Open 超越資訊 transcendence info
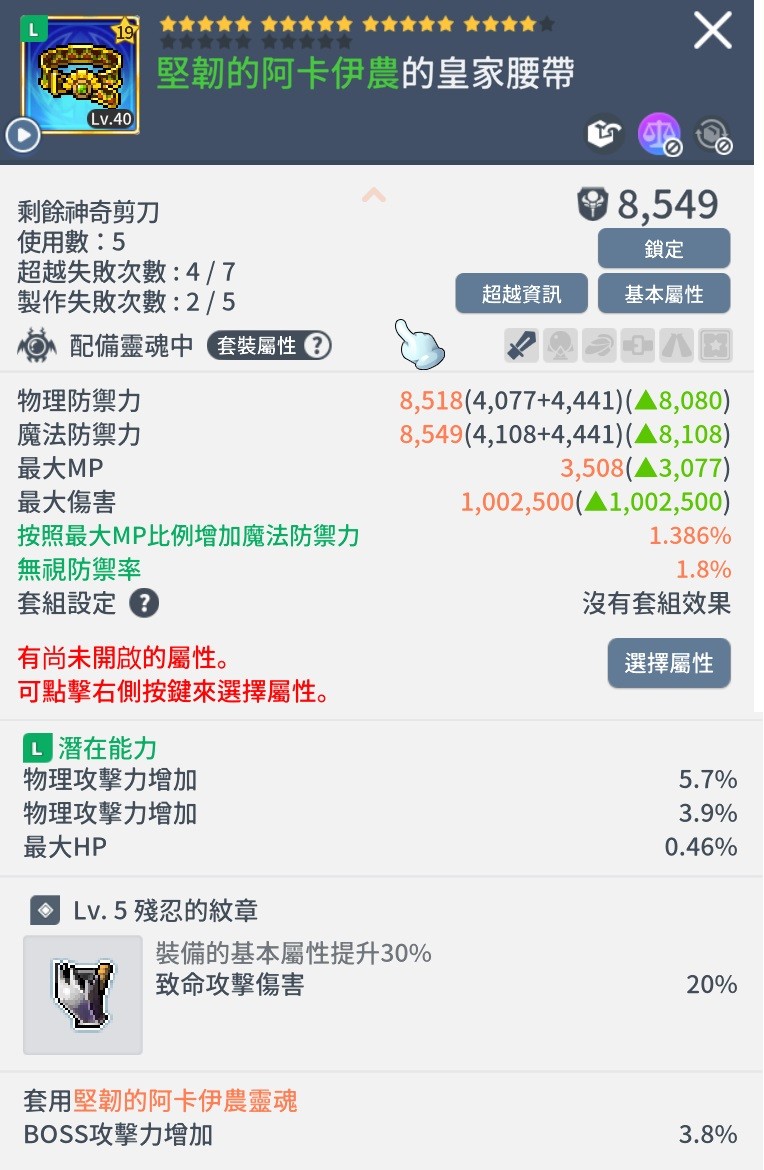Image resolution: width=764 pixels, height=1170 pixels. 521,294
